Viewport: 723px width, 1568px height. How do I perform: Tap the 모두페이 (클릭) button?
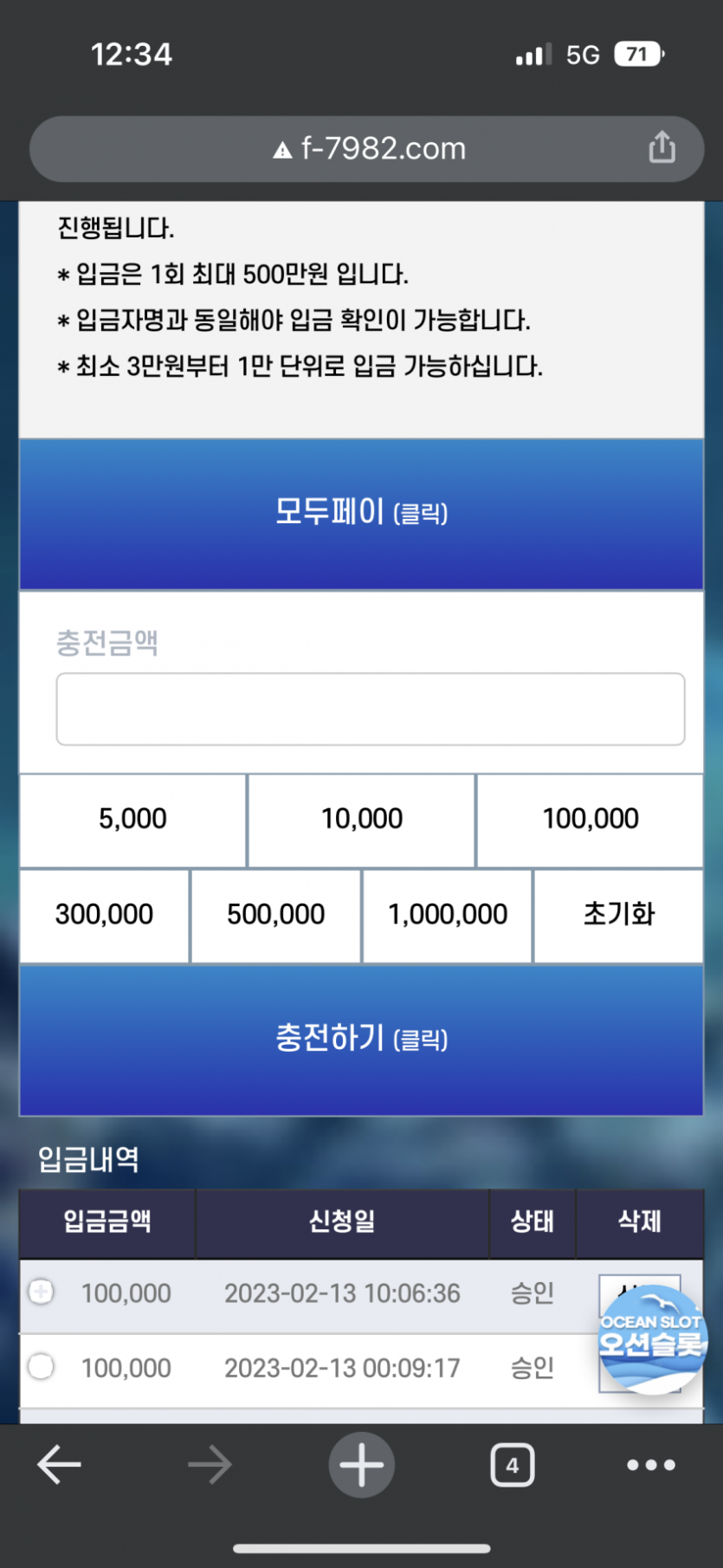361,514
